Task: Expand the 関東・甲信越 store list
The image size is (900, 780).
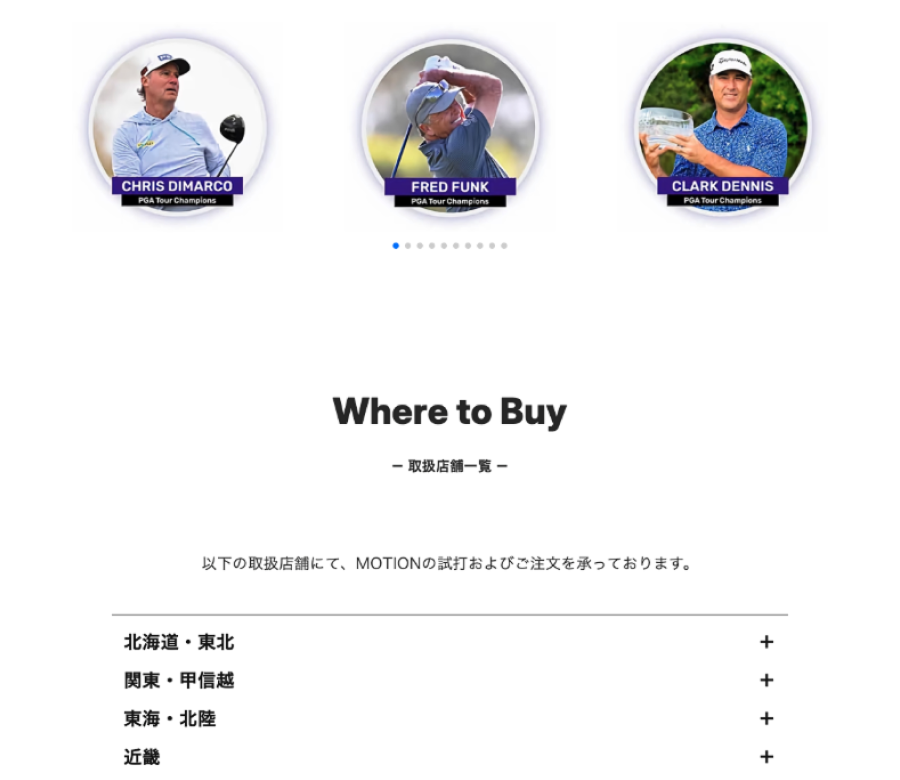Action: point(766,680)
